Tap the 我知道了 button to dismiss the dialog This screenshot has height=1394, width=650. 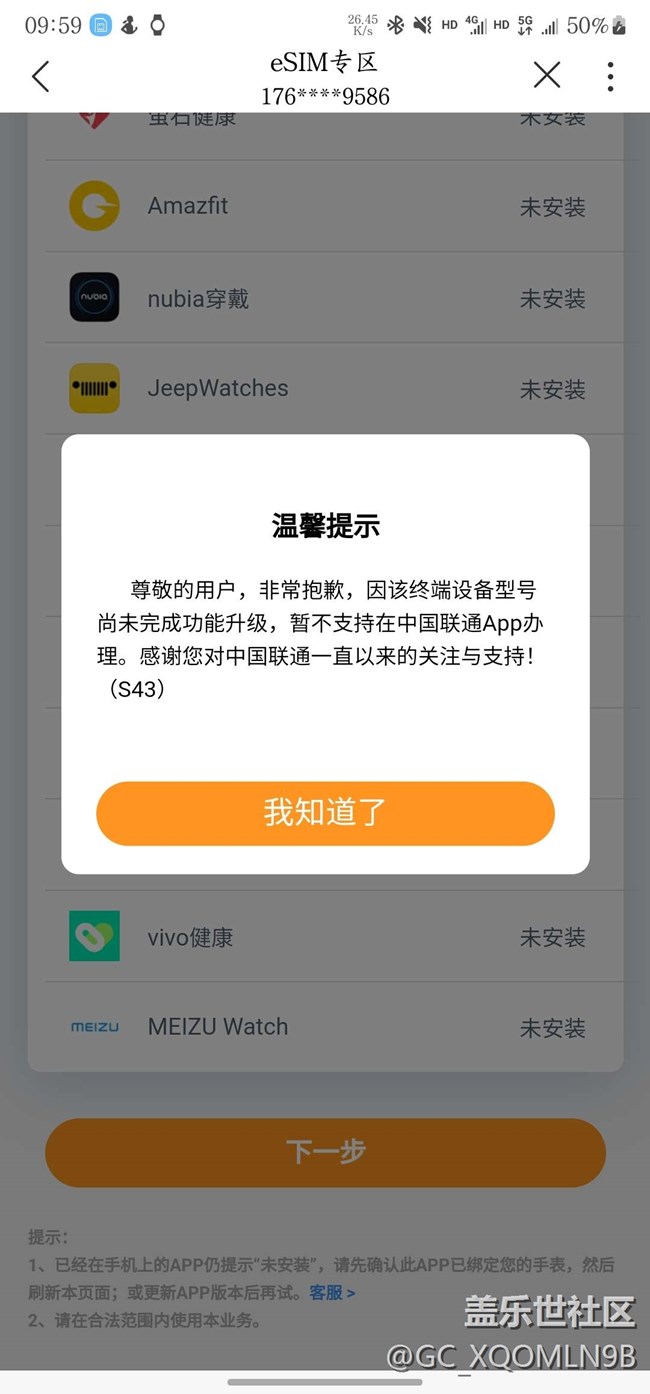click(325, 813)
